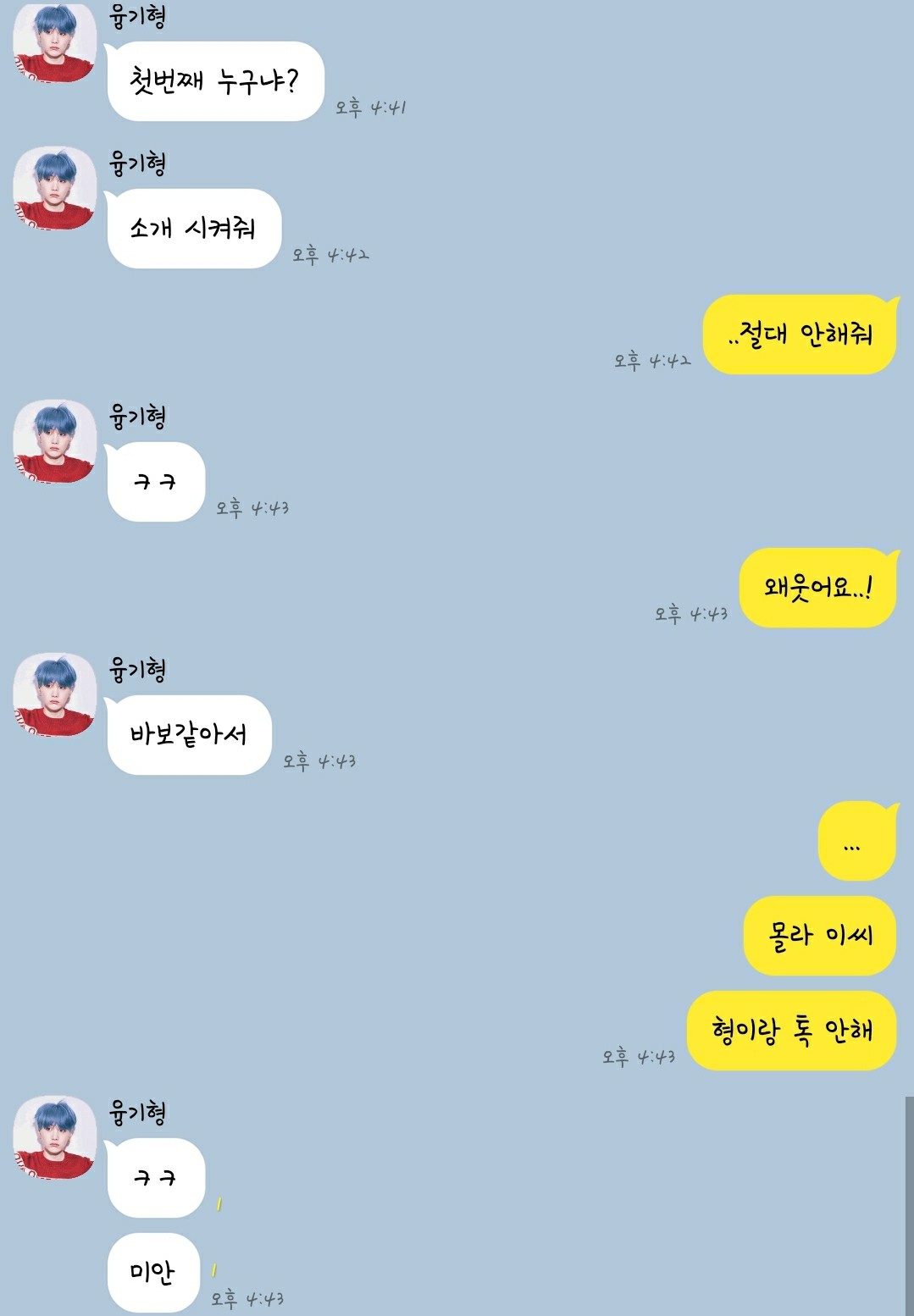View 윤기형's profile from the '바보같아서' message
Screen dimensions: 914x1316
click(54, 694)
